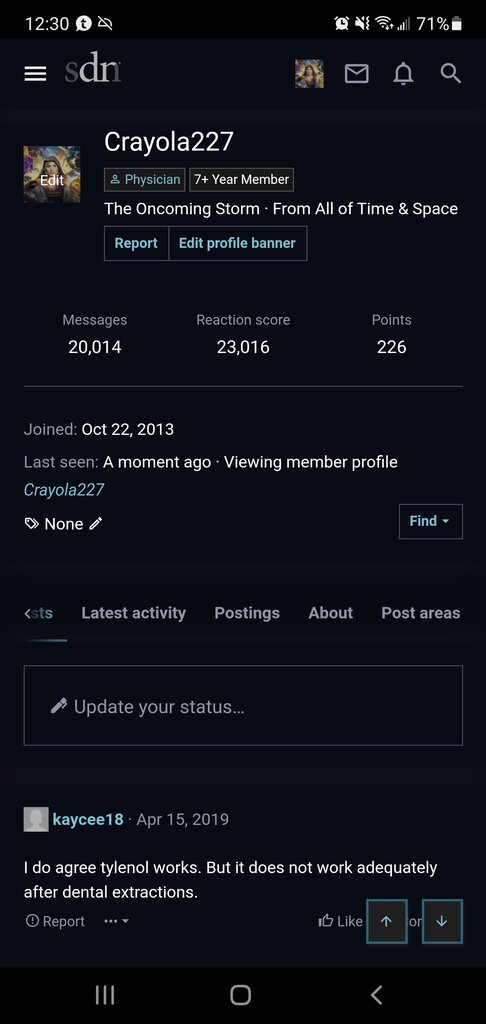Switch to the About tab
This screenshot has height=1024, width=486.
331,613
